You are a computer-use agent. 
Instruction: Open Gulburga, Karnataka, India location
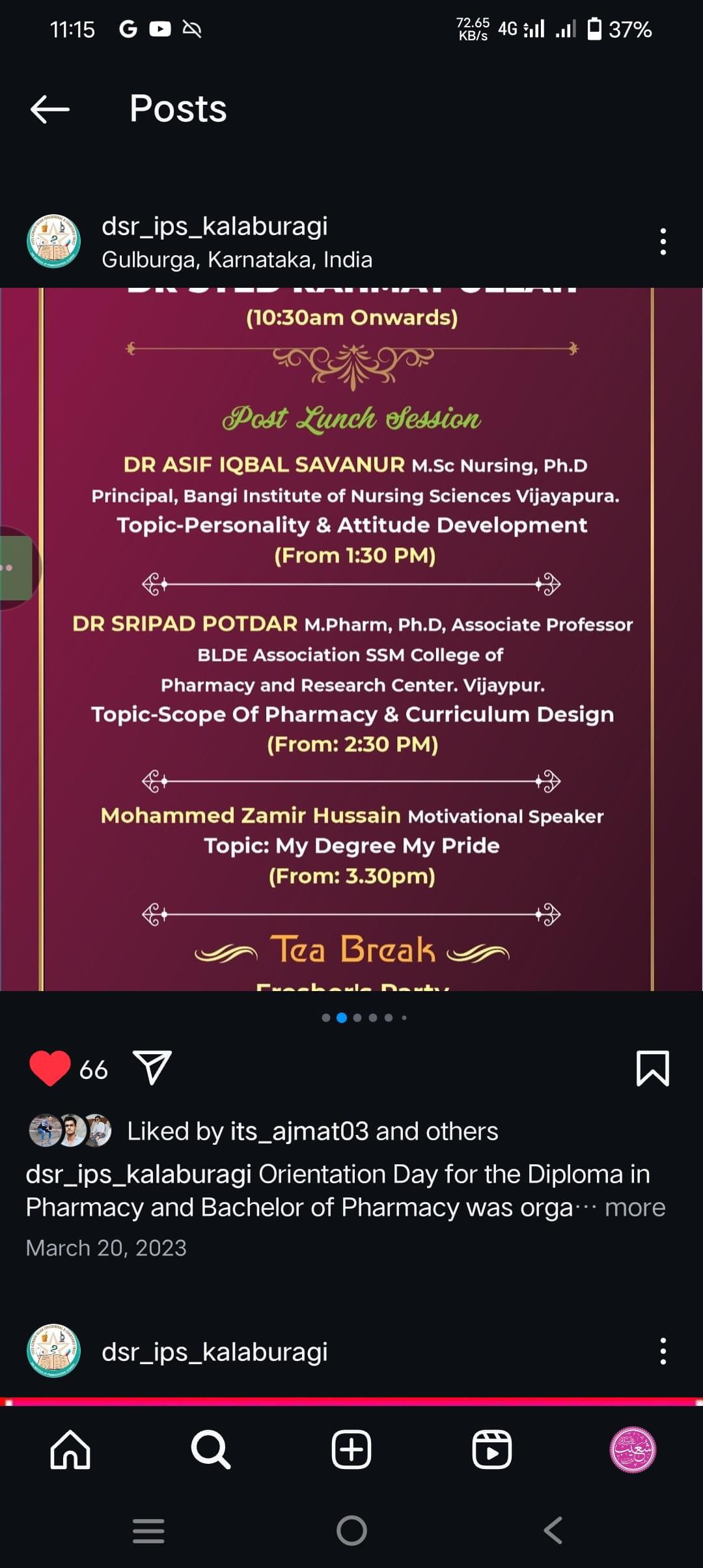237,260
